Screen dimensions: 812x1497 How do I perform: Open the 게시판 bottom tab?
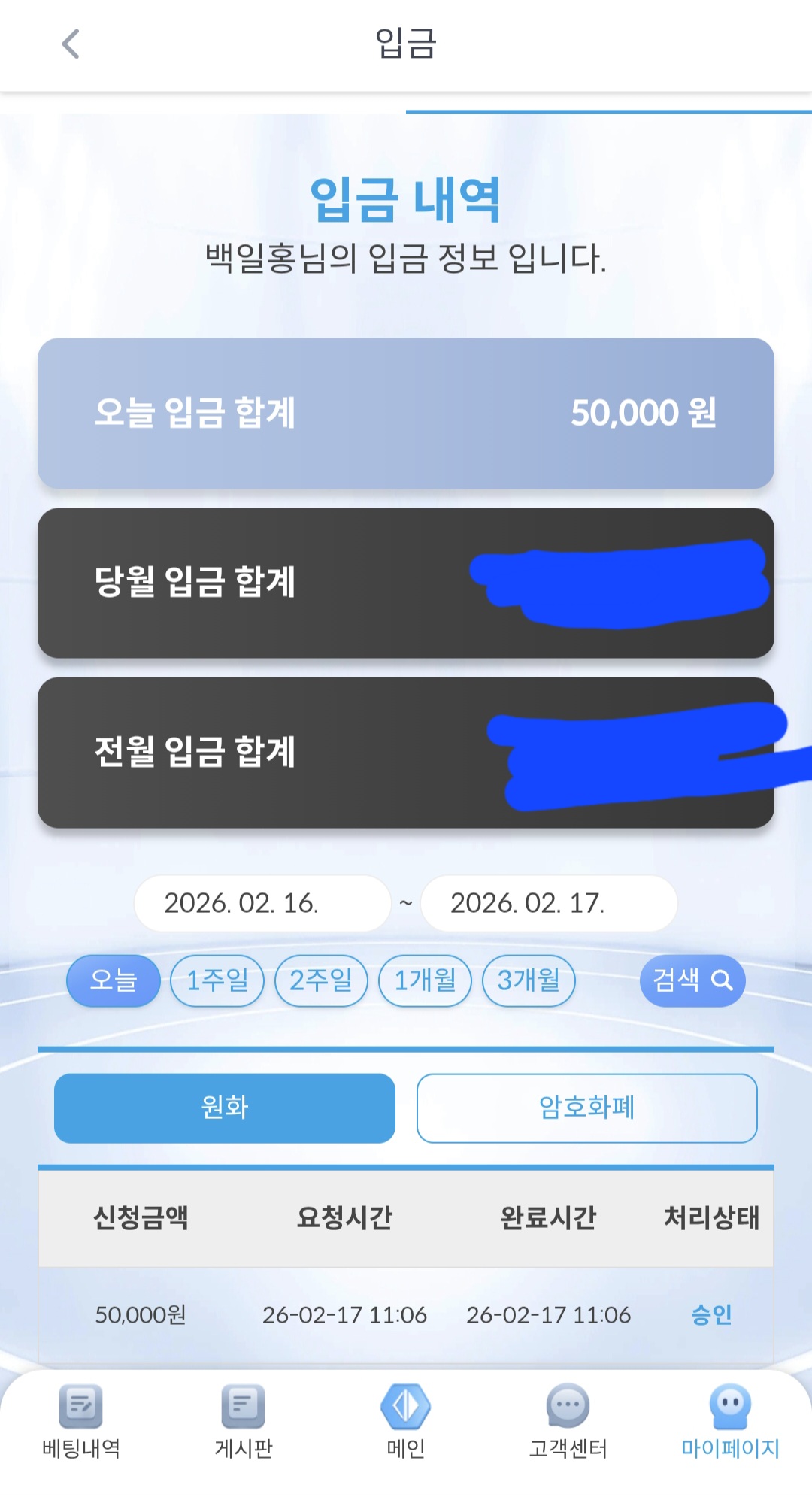coord(244,1421)
